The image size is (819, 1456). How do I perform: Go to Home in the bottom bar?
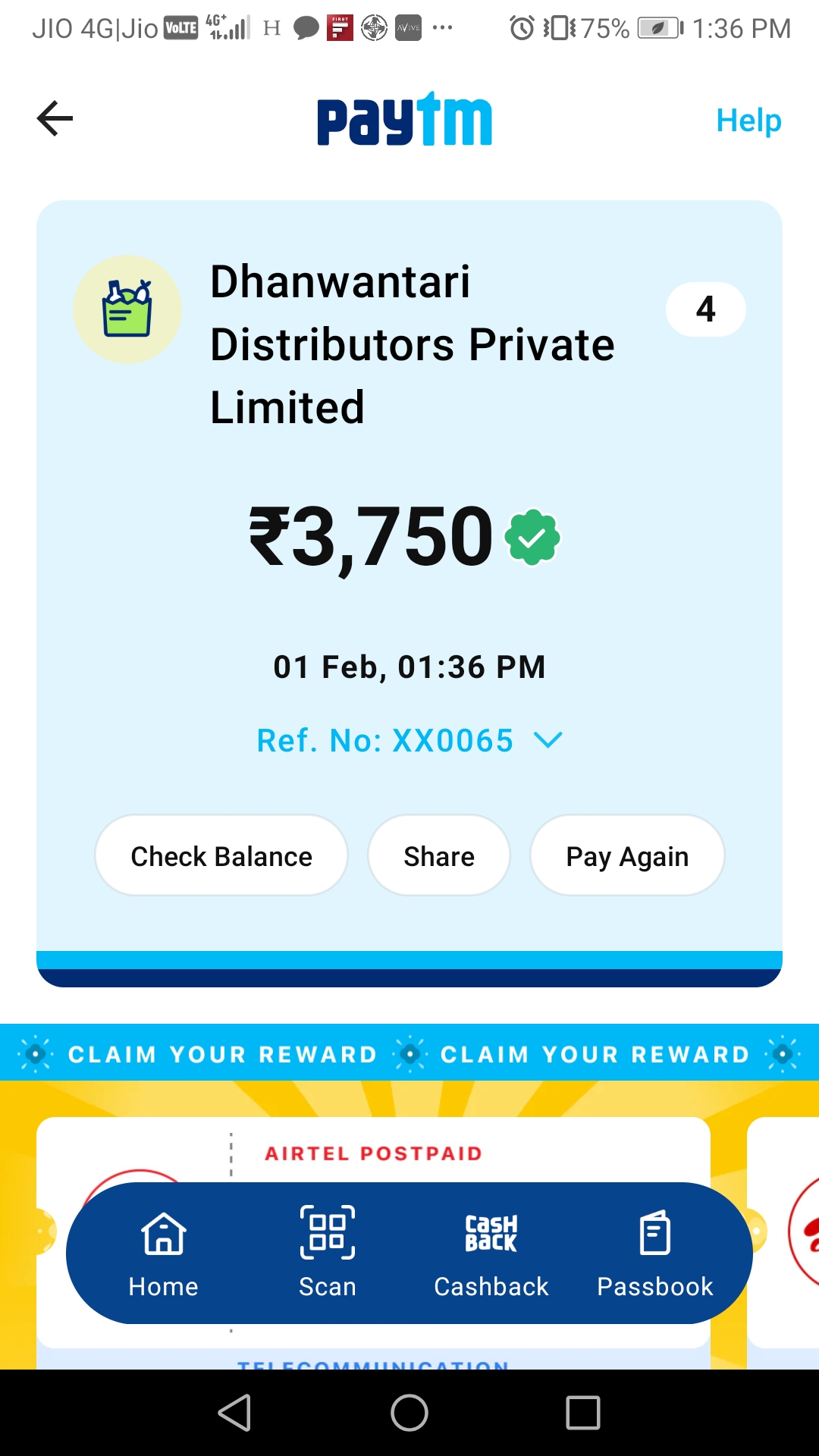point(164,1253)
